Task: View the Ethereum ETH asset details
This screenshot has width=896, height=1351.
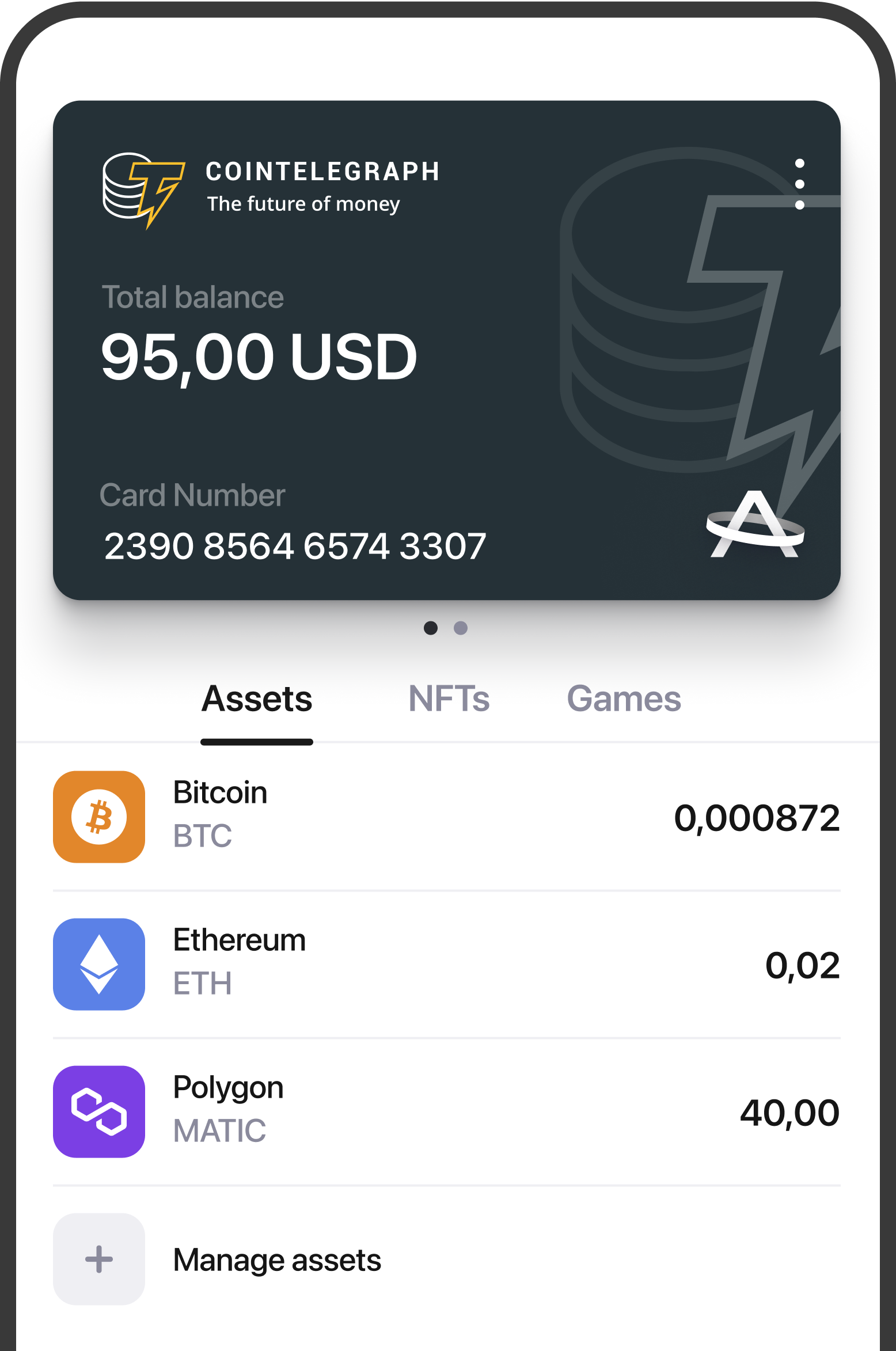Action: [446, 964]
